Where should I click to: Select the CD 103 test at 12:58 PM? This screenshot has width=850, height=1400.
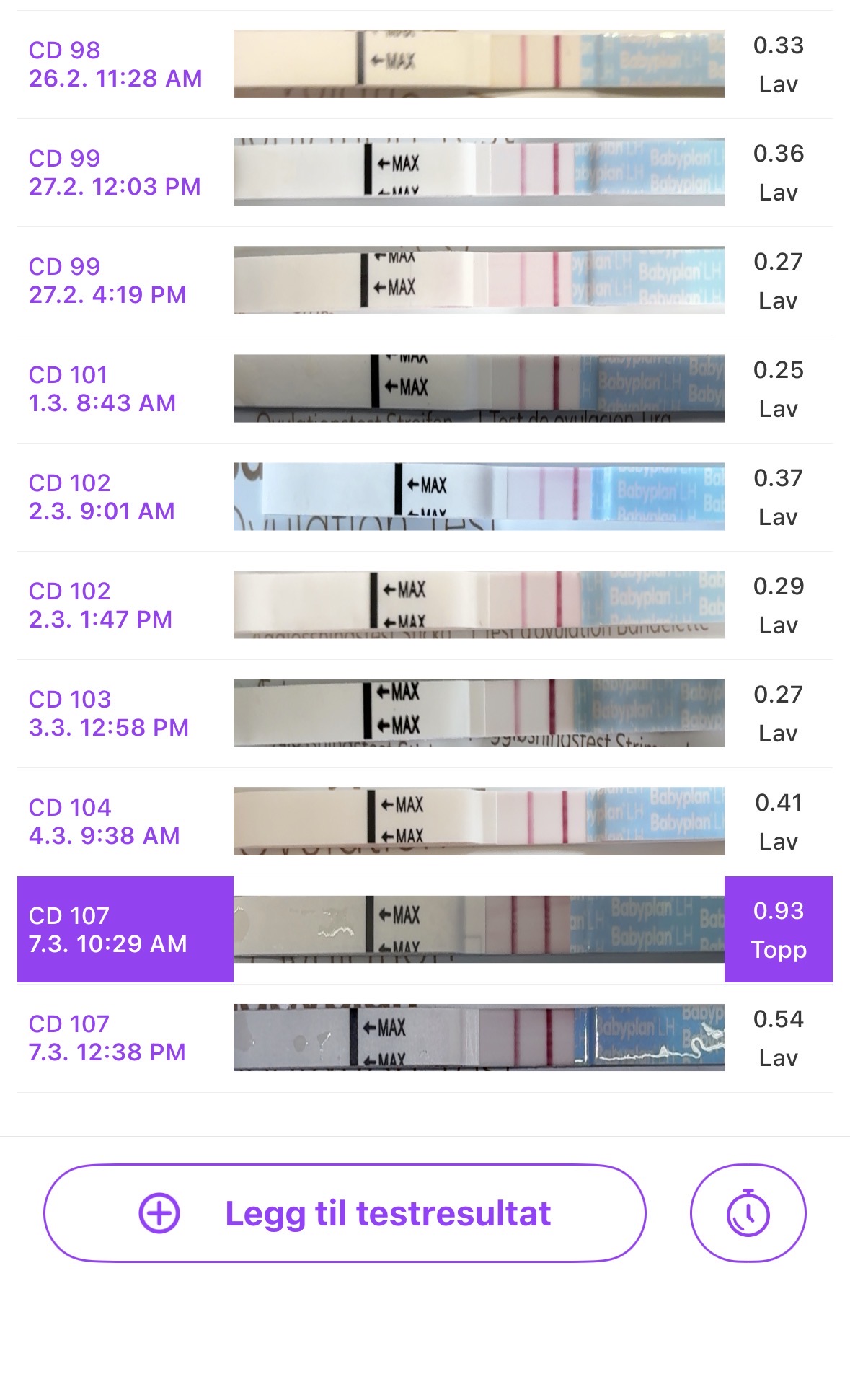[x=424, y=713]
